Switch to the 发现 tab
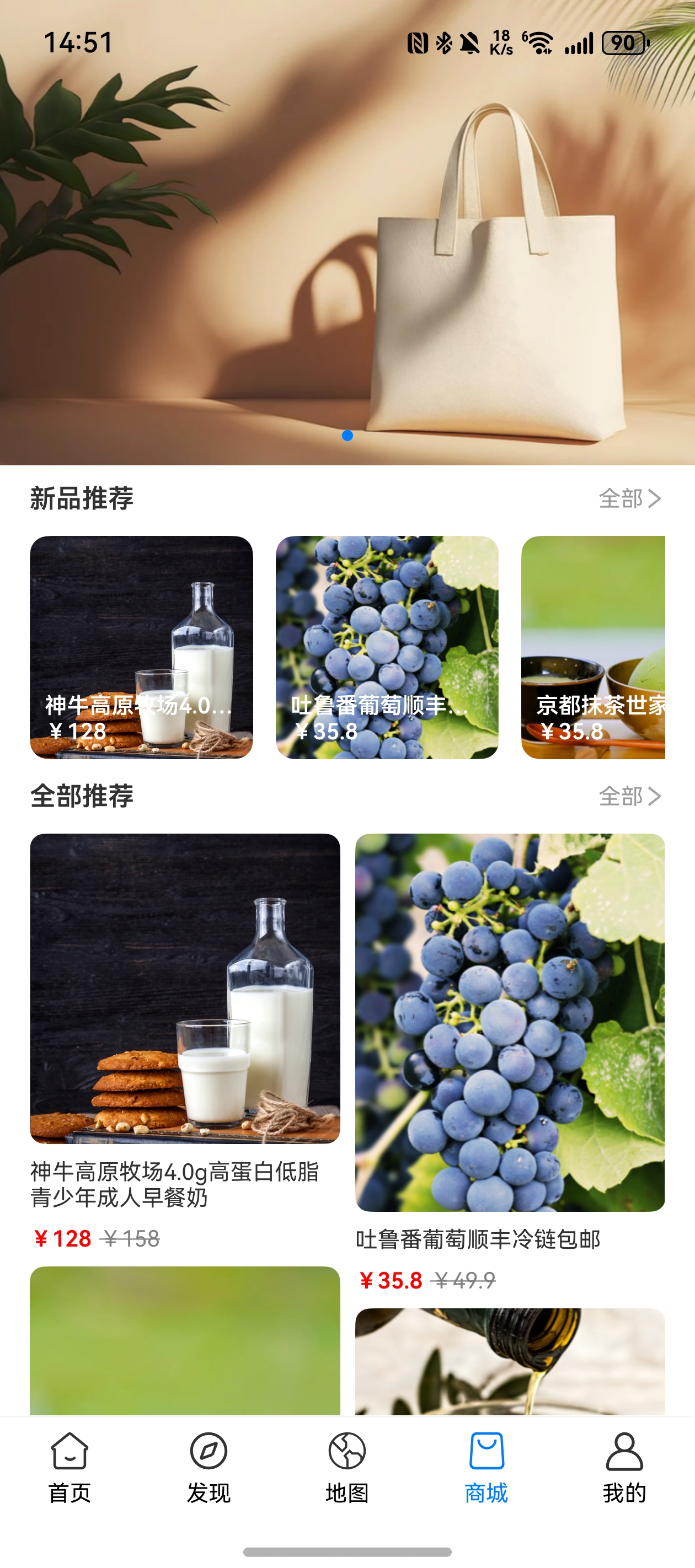The height and width of the screenshot is (1568, 695). pos(209,1467)
